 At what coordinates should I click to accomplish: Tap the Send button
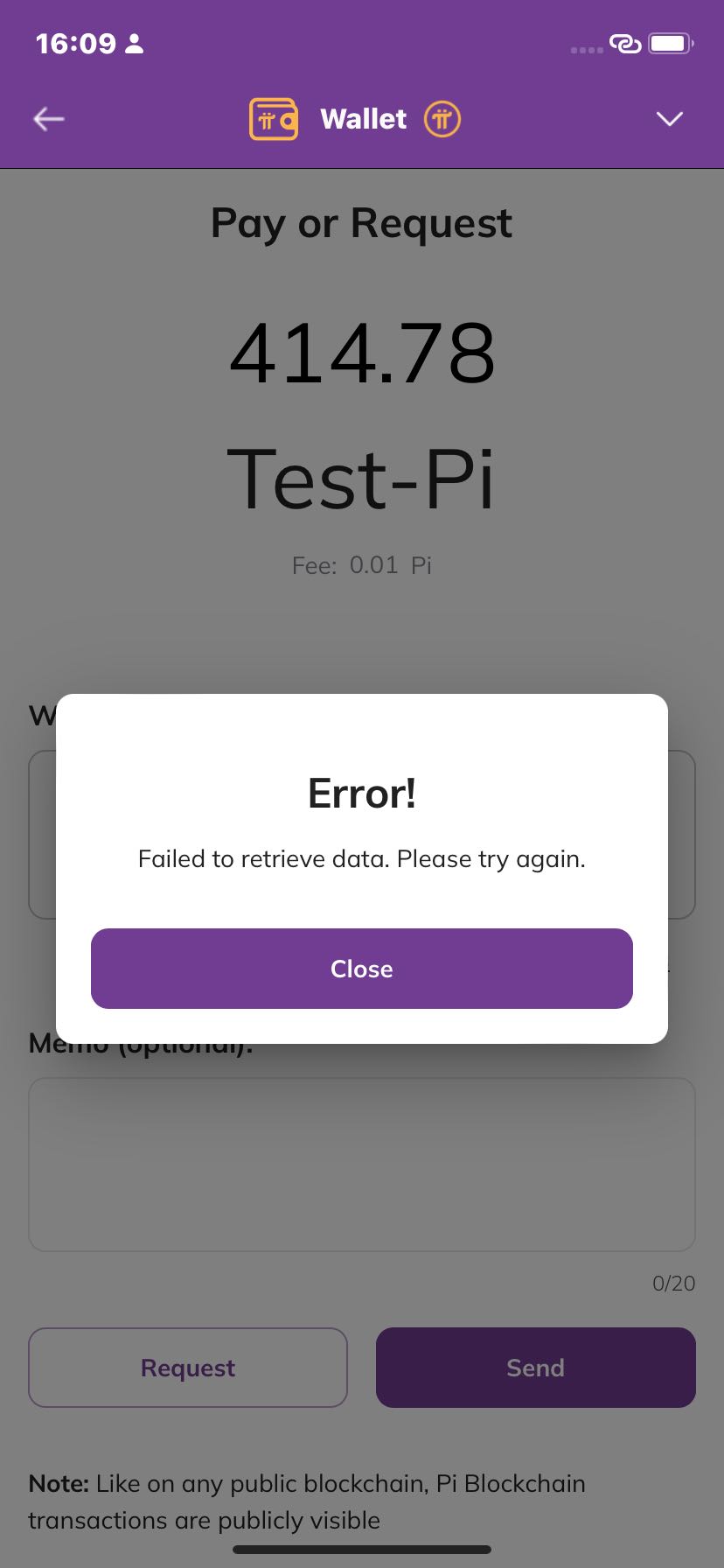(535, 1367)
